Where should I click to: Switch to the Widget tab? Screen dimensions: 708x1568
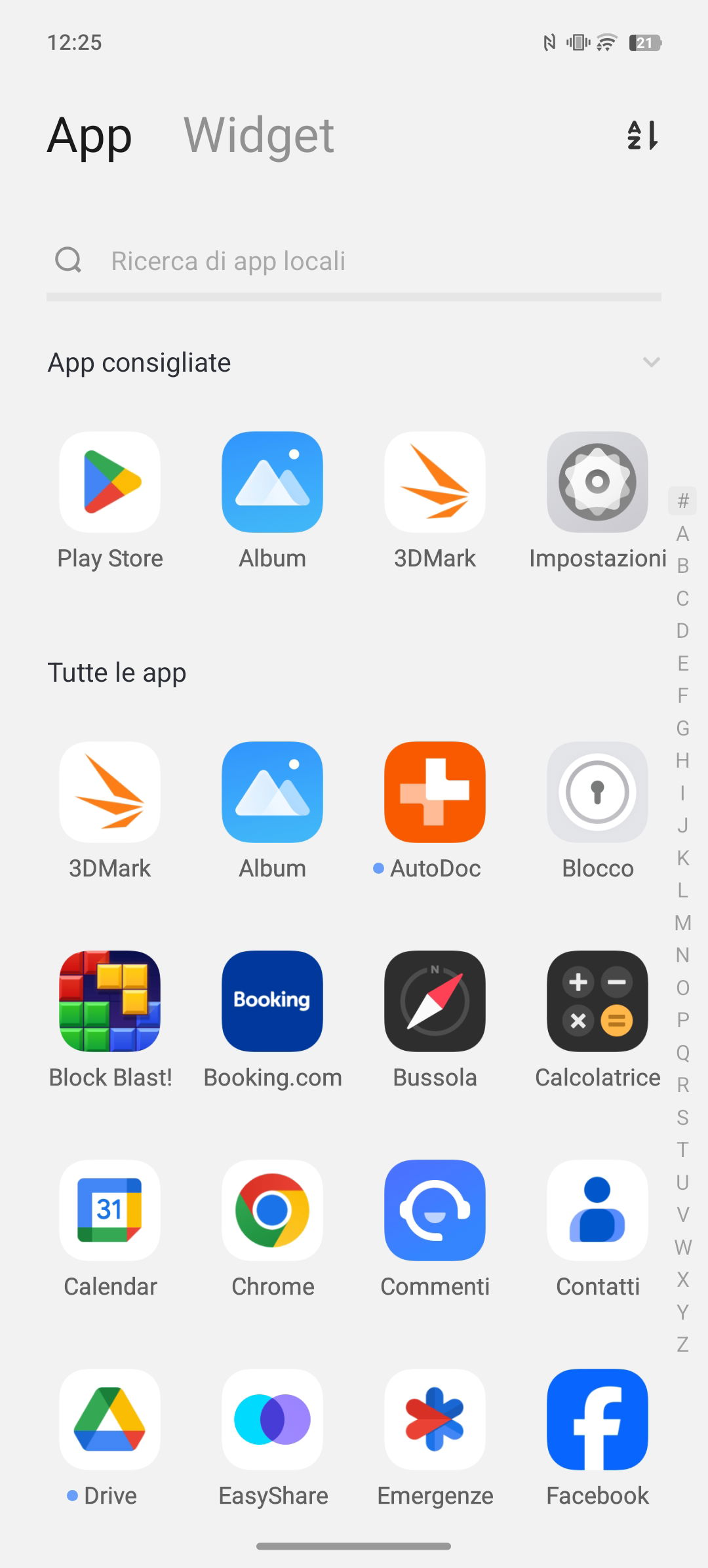tap(258, 136)
